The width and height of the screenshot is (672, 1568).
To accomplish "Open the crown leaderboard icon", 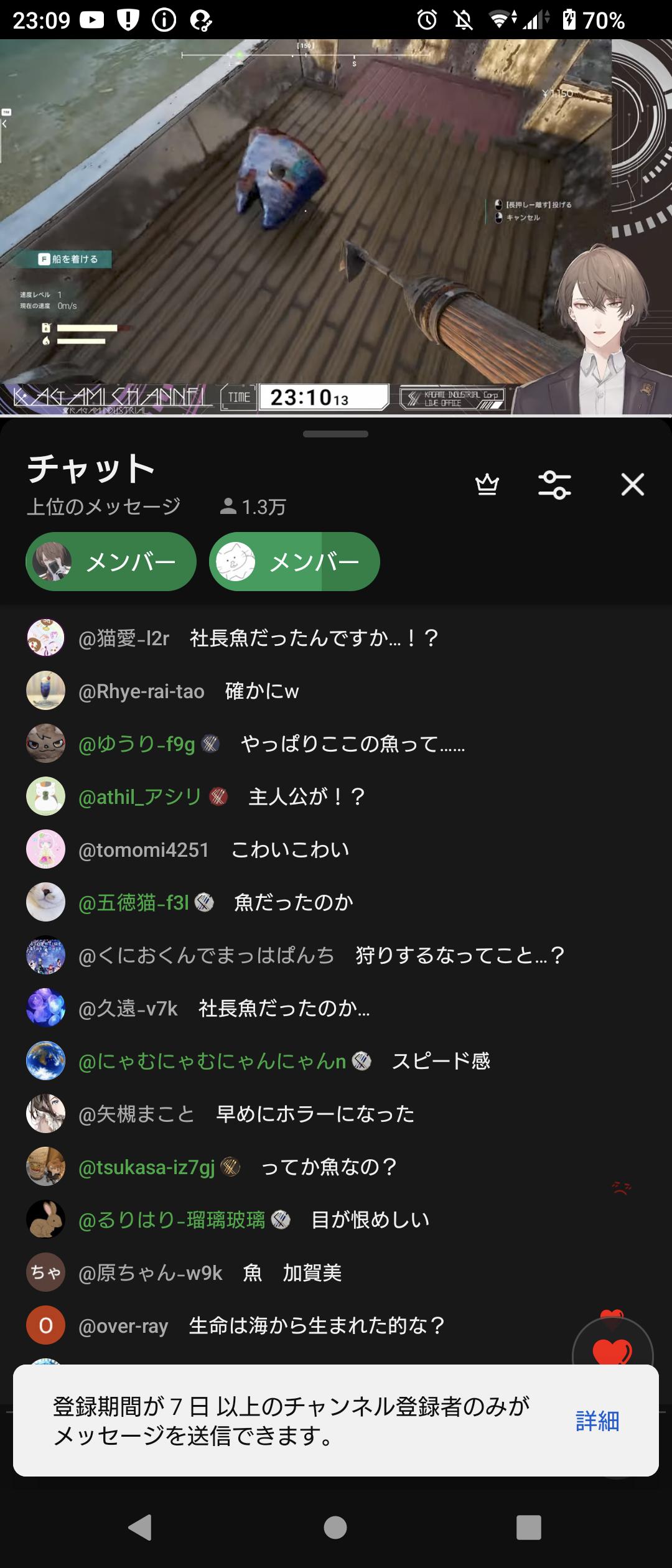I will click(487, 485).
